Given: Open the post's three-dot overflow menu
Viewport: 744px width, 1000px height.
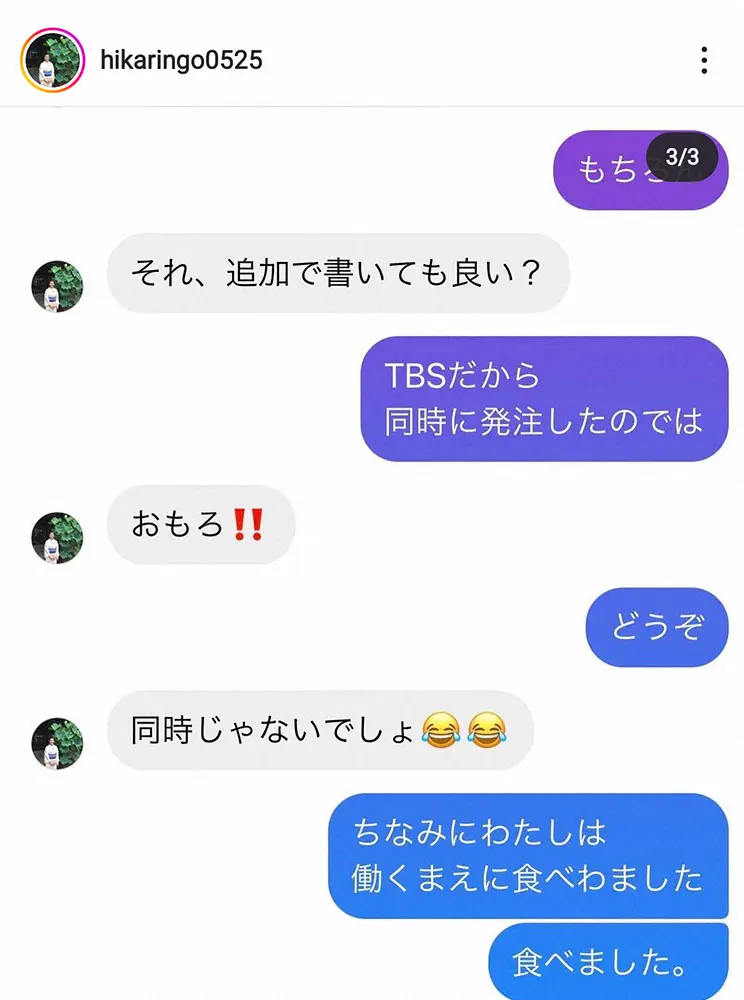Looking at the screenshot, I should [x=704, y=60].
